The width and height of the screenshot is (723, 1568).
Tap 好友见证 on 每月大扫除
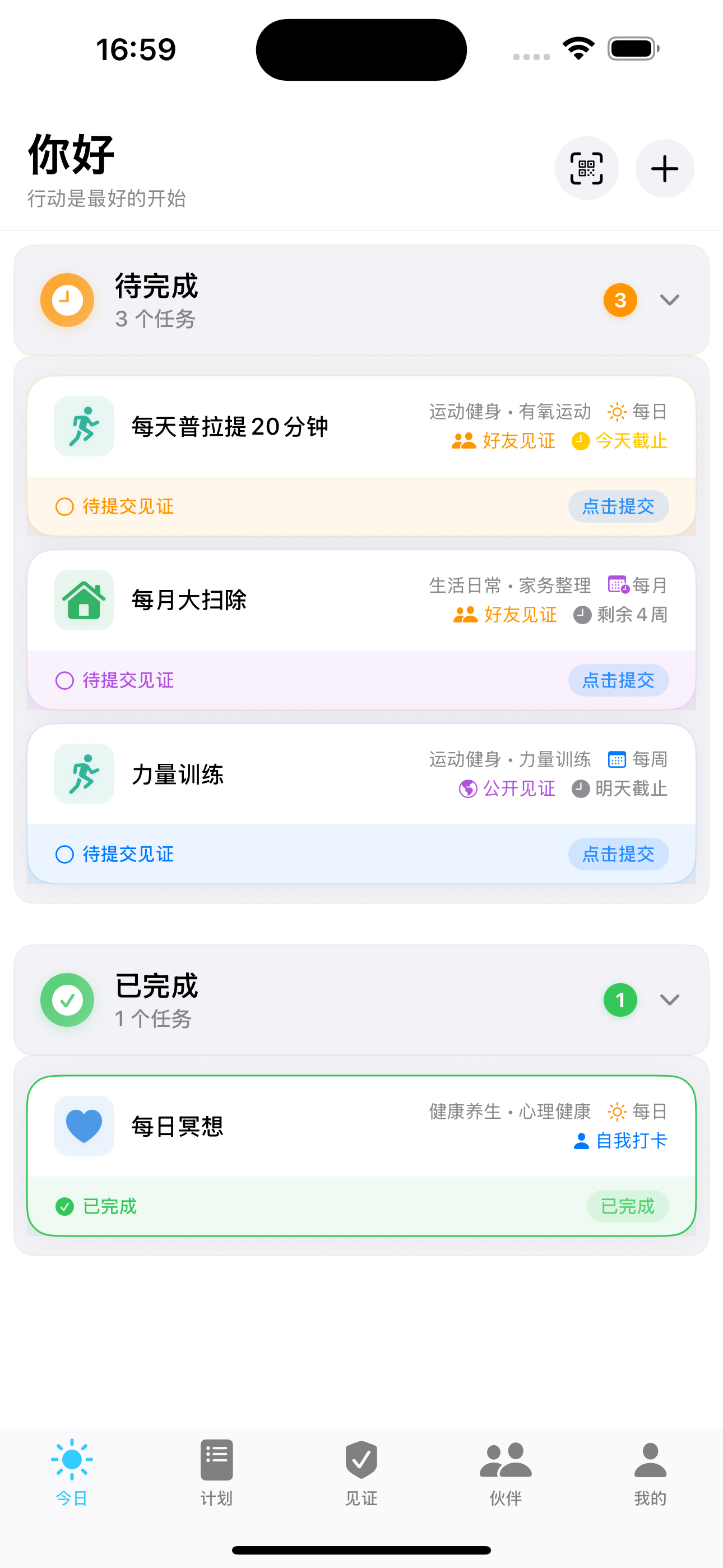(520, 615)
